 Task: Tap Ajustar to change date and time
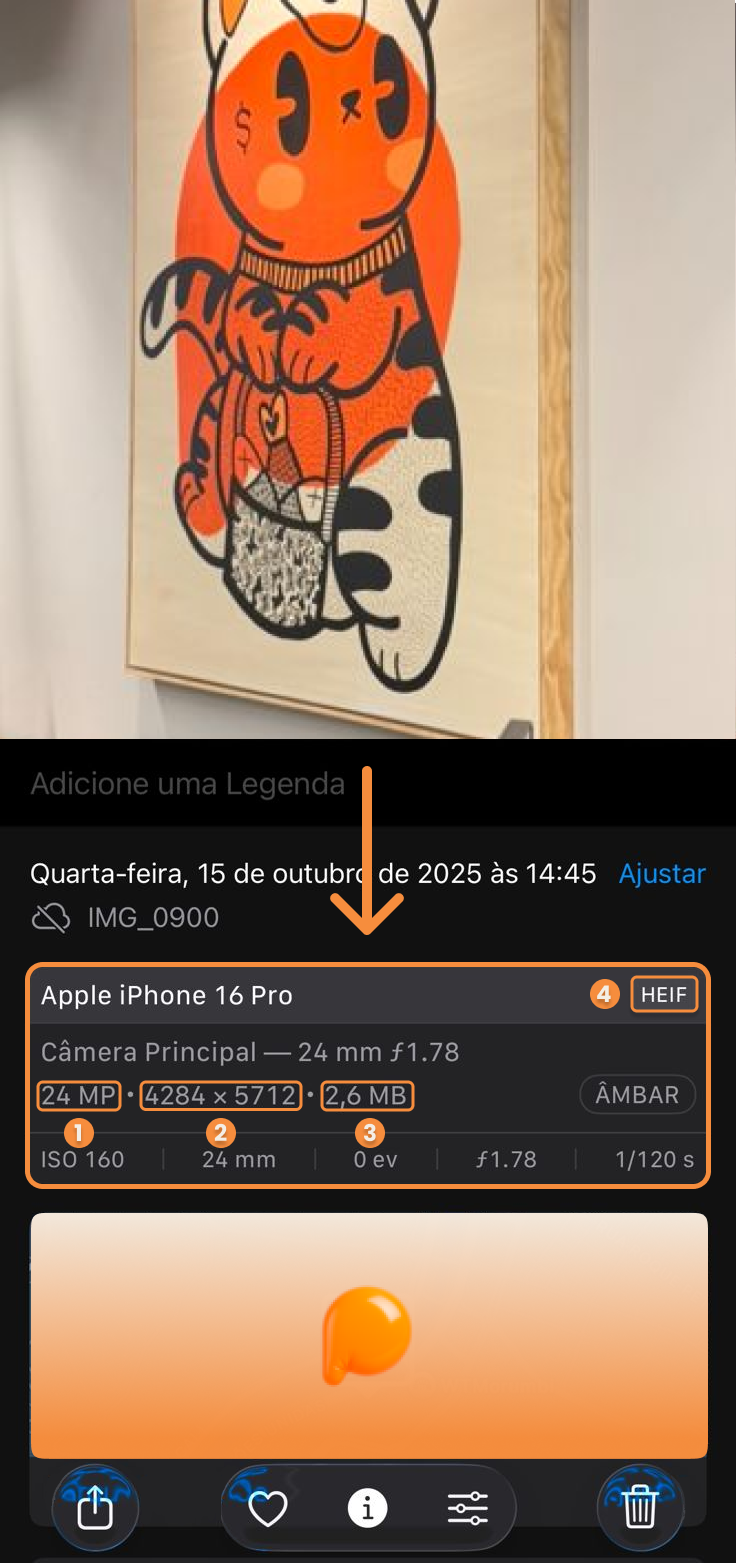[662, 873]
